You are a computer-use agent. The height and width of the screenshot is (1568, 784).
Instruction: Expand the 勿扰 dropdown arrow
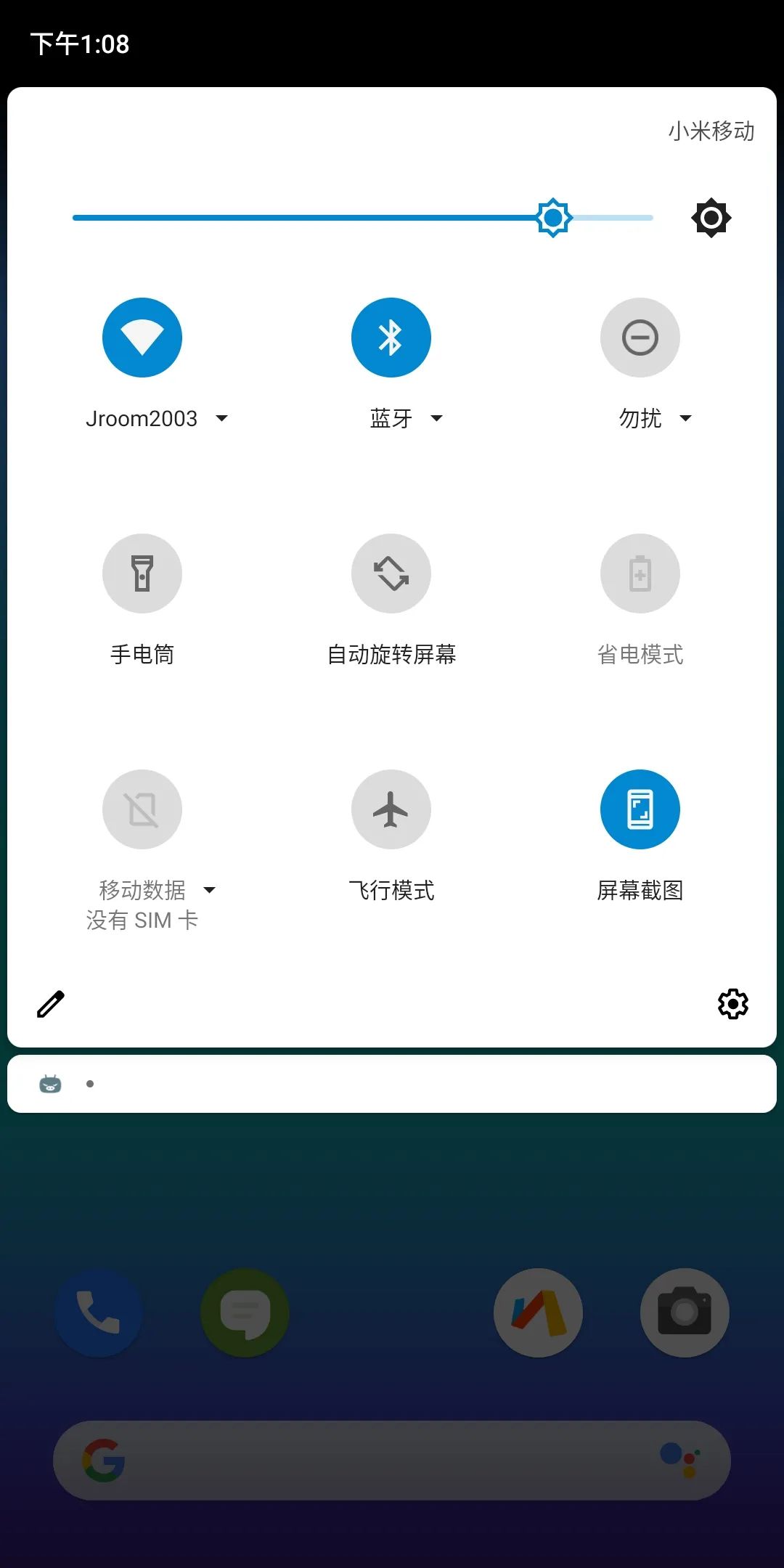point(685,418)
